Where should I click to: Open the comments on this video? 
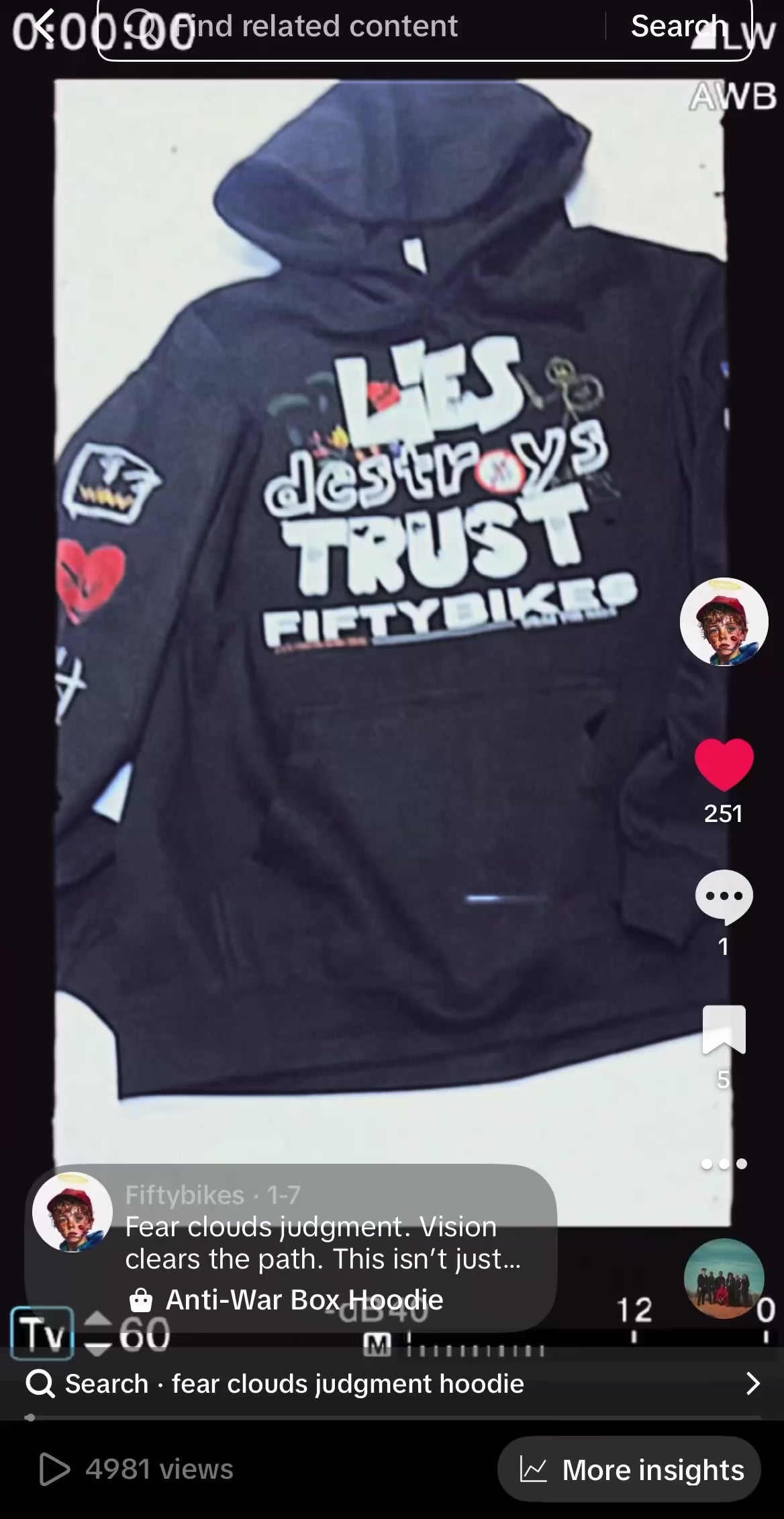tap(724, 897)
